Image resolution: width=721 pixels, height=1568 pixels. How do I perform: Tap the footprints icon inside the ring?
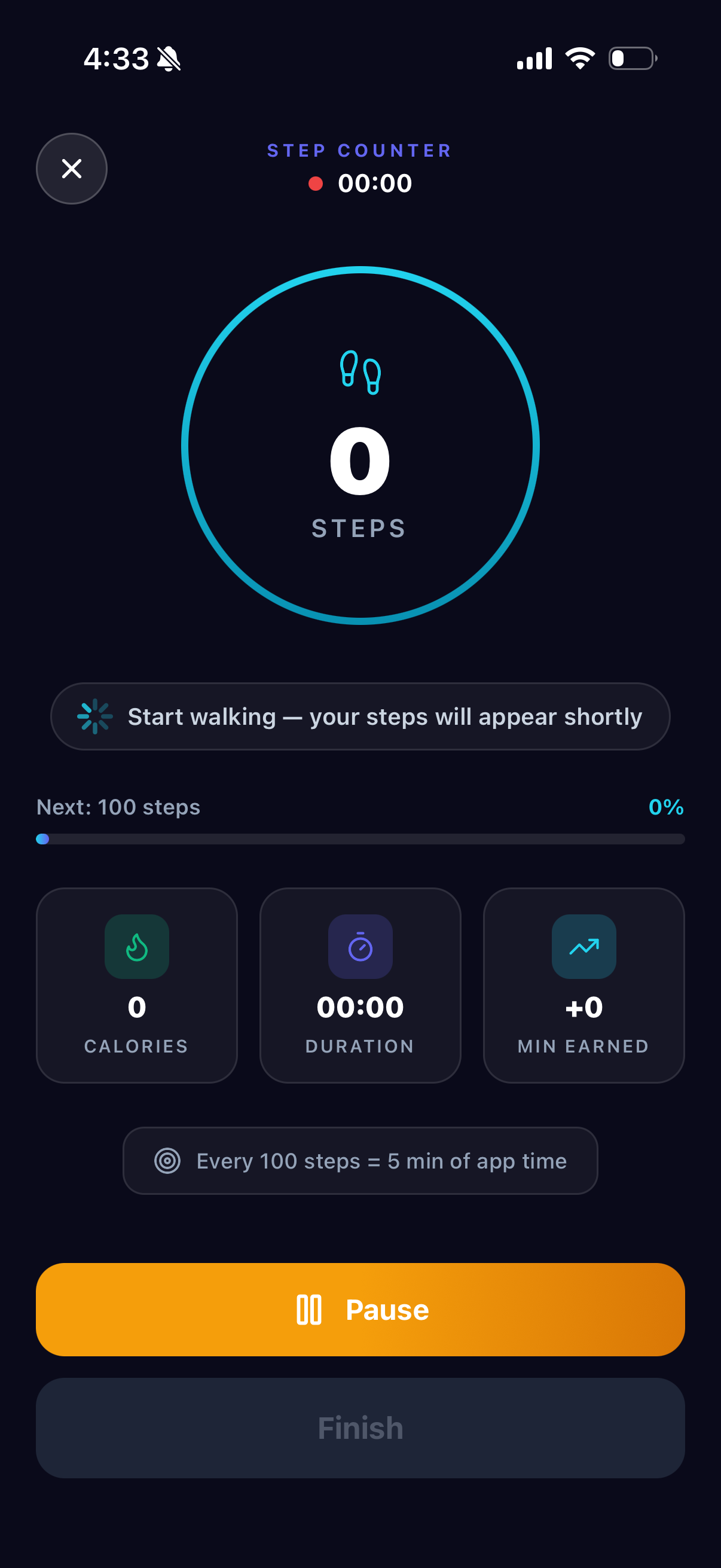click(359, 374)
